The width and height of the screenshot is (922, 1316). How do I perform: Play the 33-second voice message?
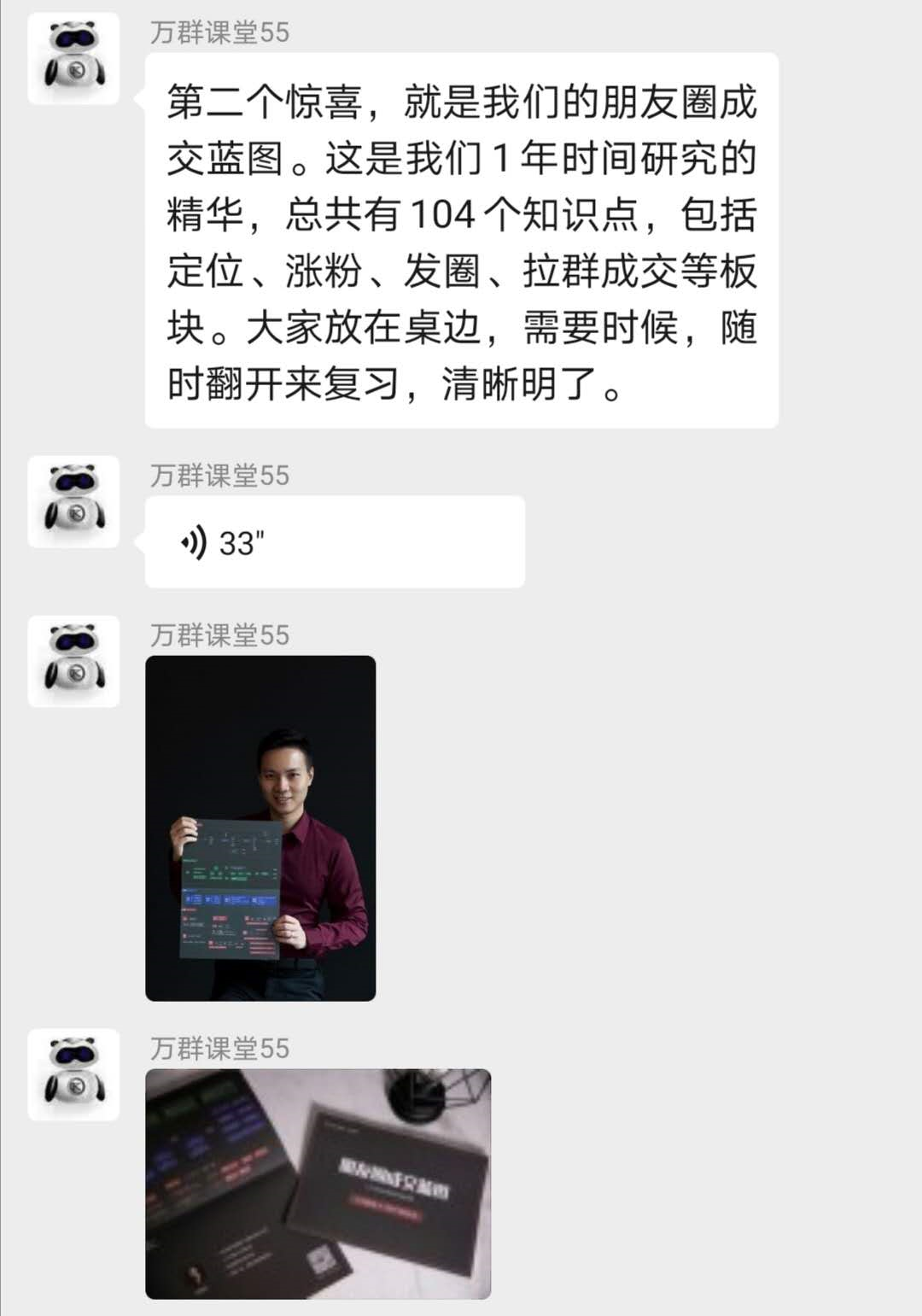pyautogui.click(x=333, y=541)
